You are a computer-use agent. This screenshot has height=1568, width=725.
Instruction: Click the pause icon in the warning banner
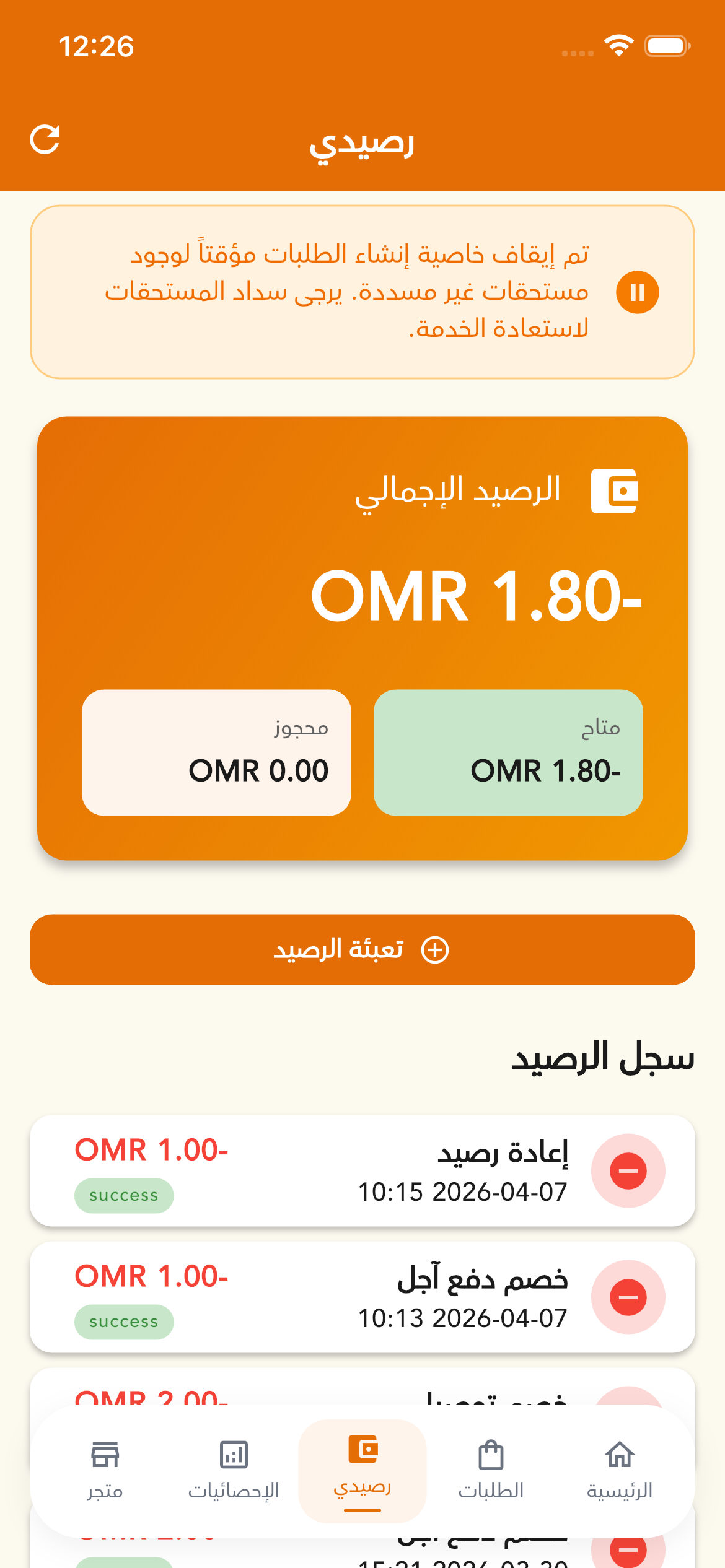pyautogui.click(x=638, y=293)
